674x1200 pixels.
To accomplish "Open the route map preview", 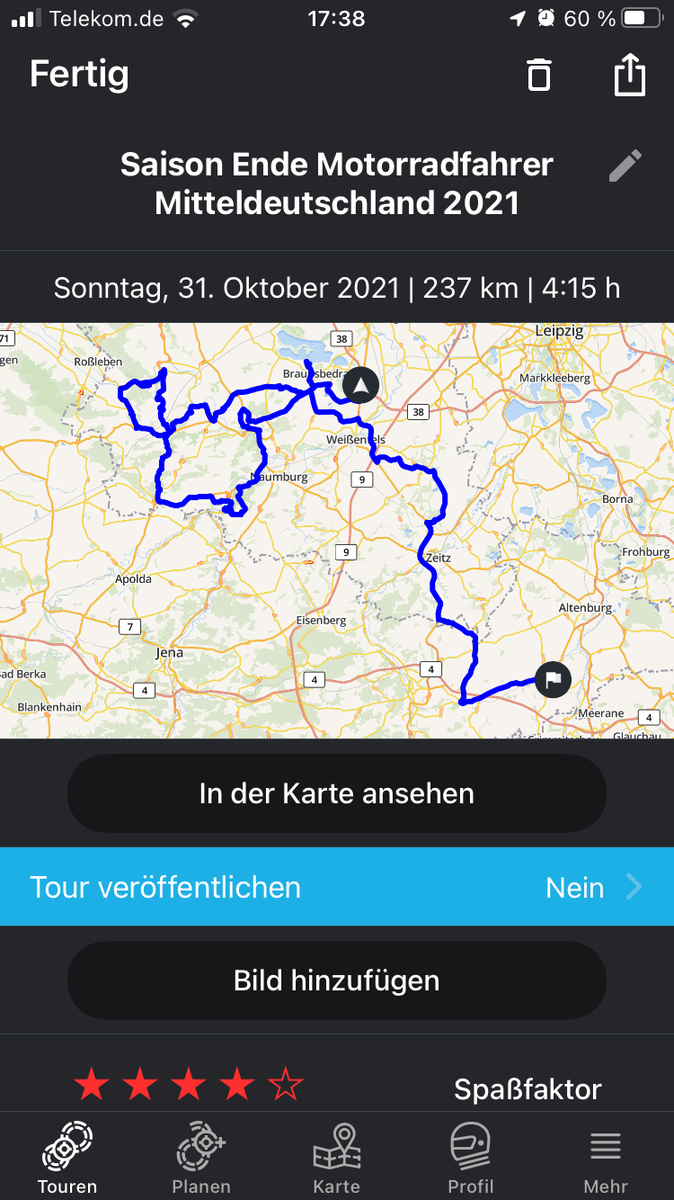I will [x=337, y=530].
